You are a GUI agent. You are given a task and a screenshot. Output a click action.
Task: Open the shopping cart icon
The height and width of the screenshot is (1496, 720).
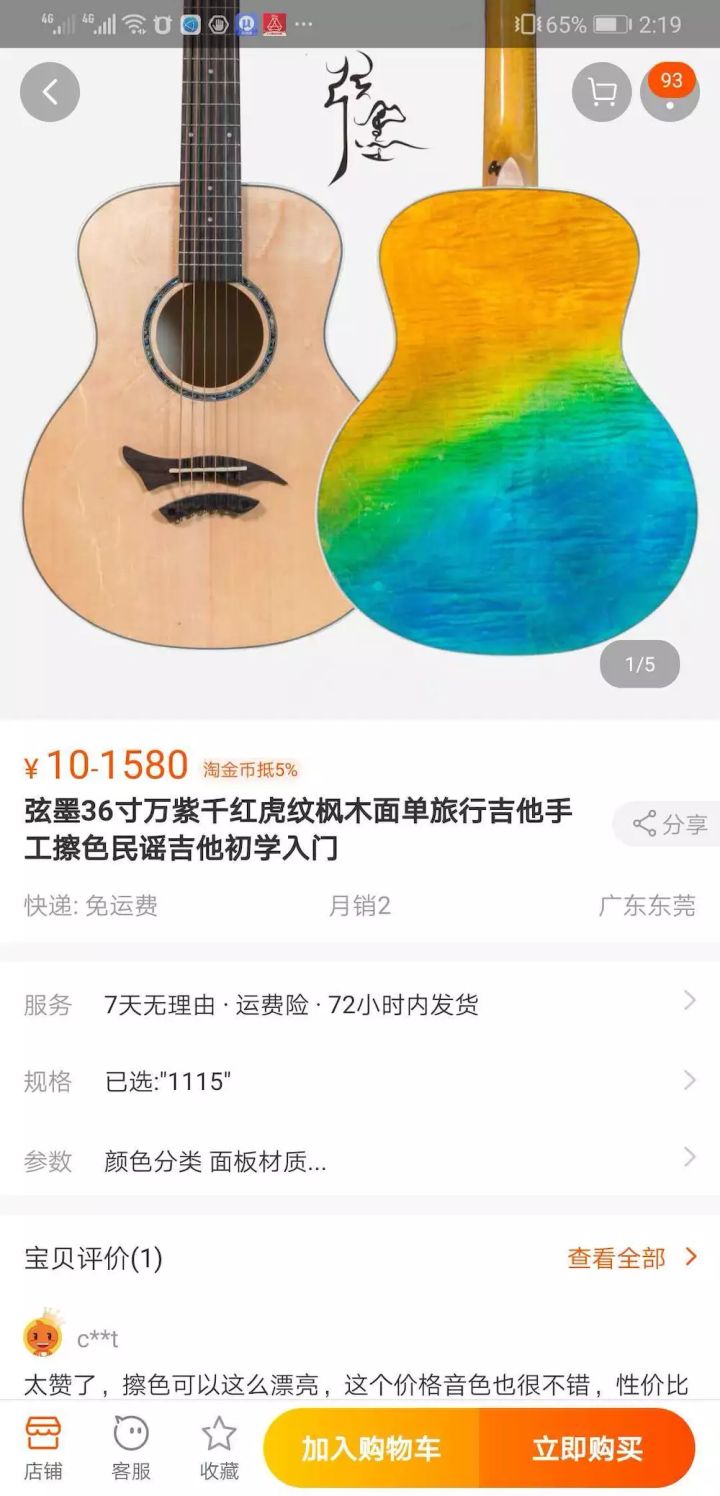[600, 90]
